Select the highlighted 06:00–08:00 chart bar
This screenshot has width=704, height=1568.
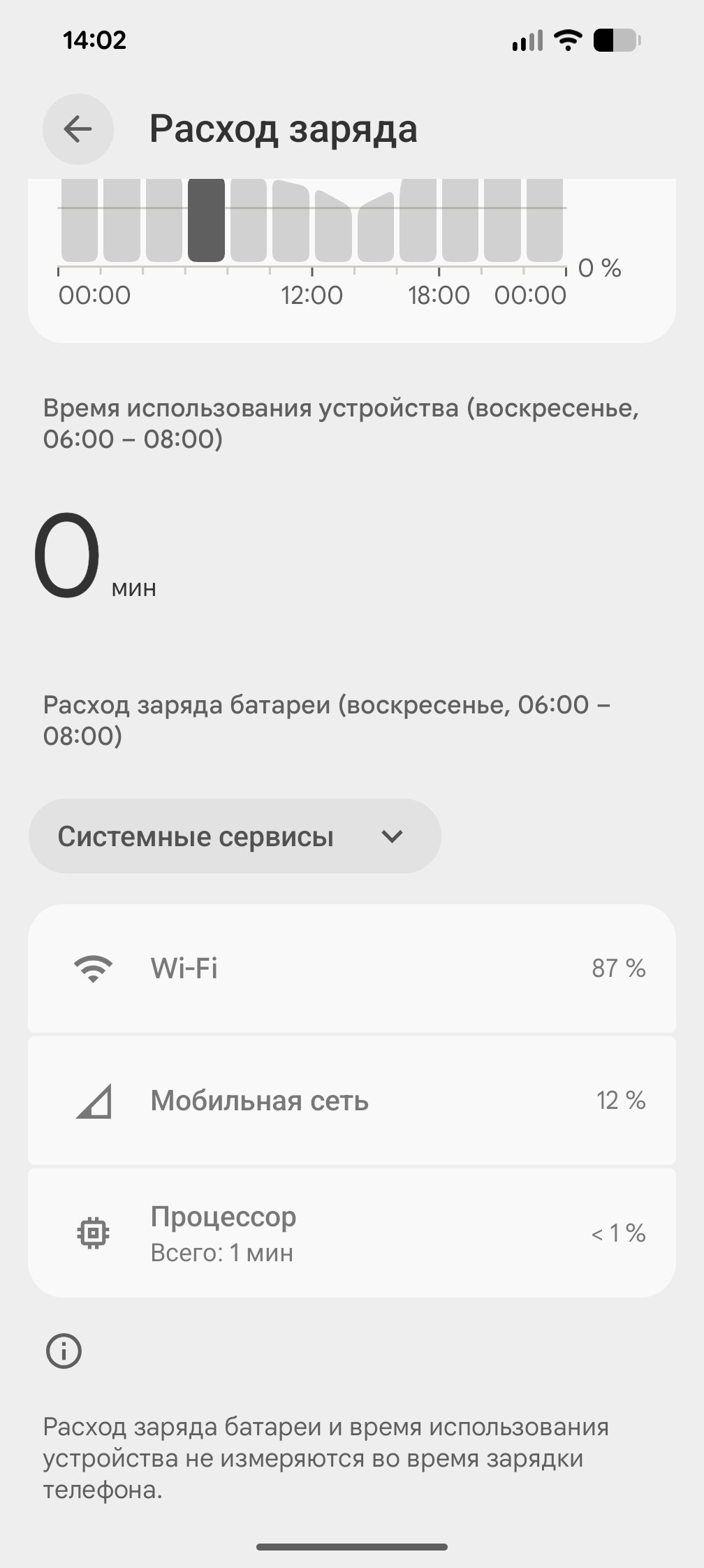(206, 220)
